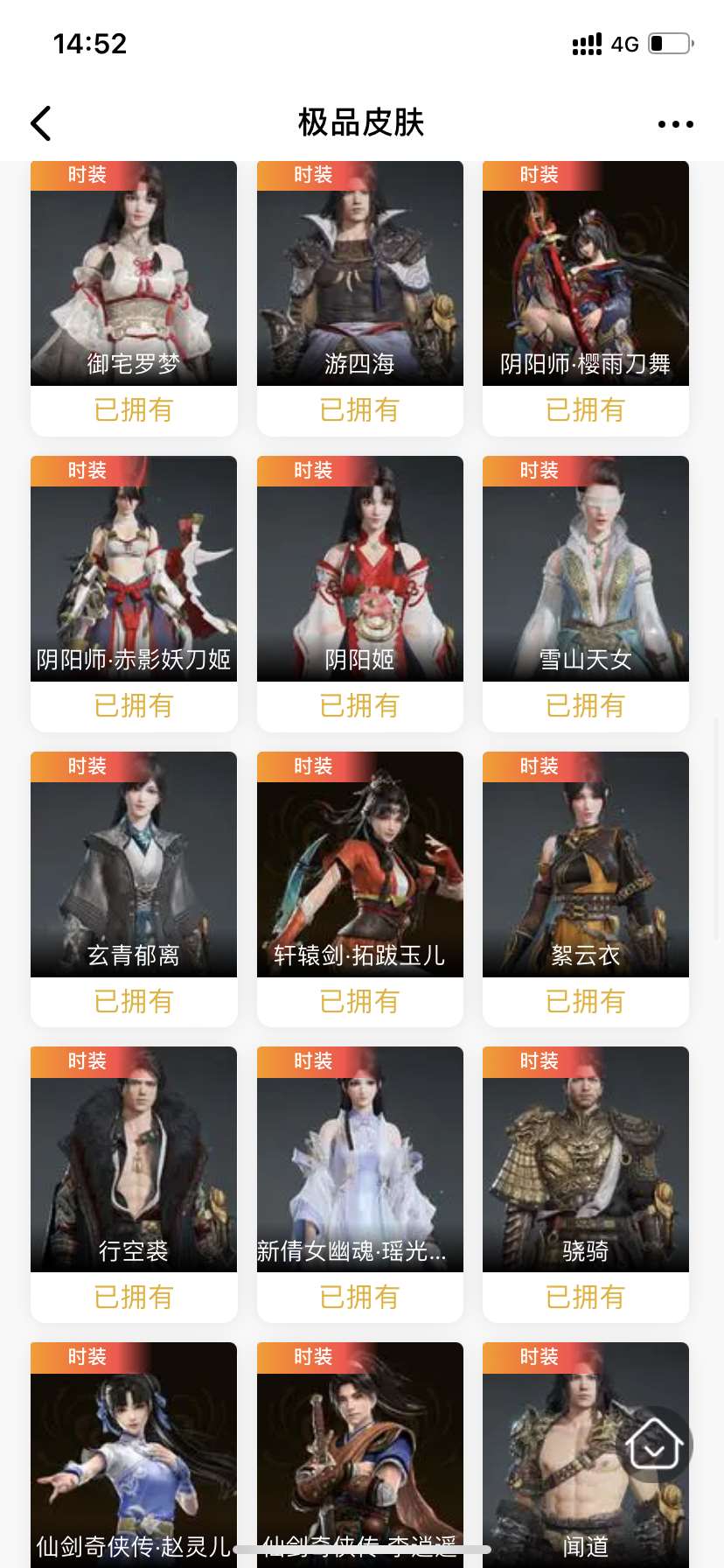Open the 游四海 skin card
The height and width of the screenshot is (1568, 724).
coord(359,280)
